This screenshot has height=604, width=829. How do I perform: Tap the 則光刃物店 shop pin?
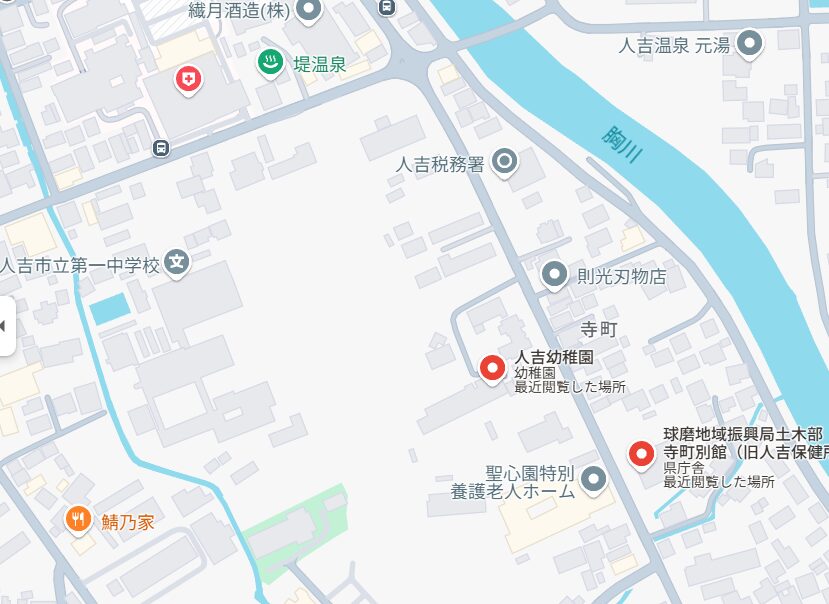pyautogui.click(x=554, y=274)
